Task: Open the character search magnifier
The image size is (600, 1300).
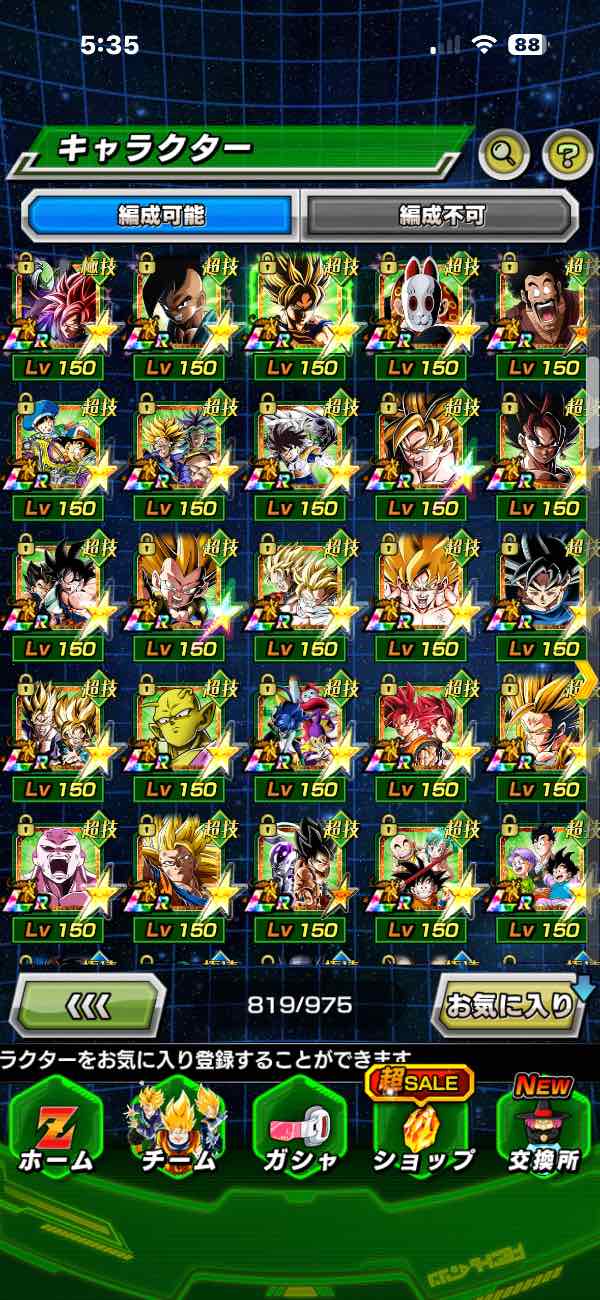Action: click(x=504, y=154)
